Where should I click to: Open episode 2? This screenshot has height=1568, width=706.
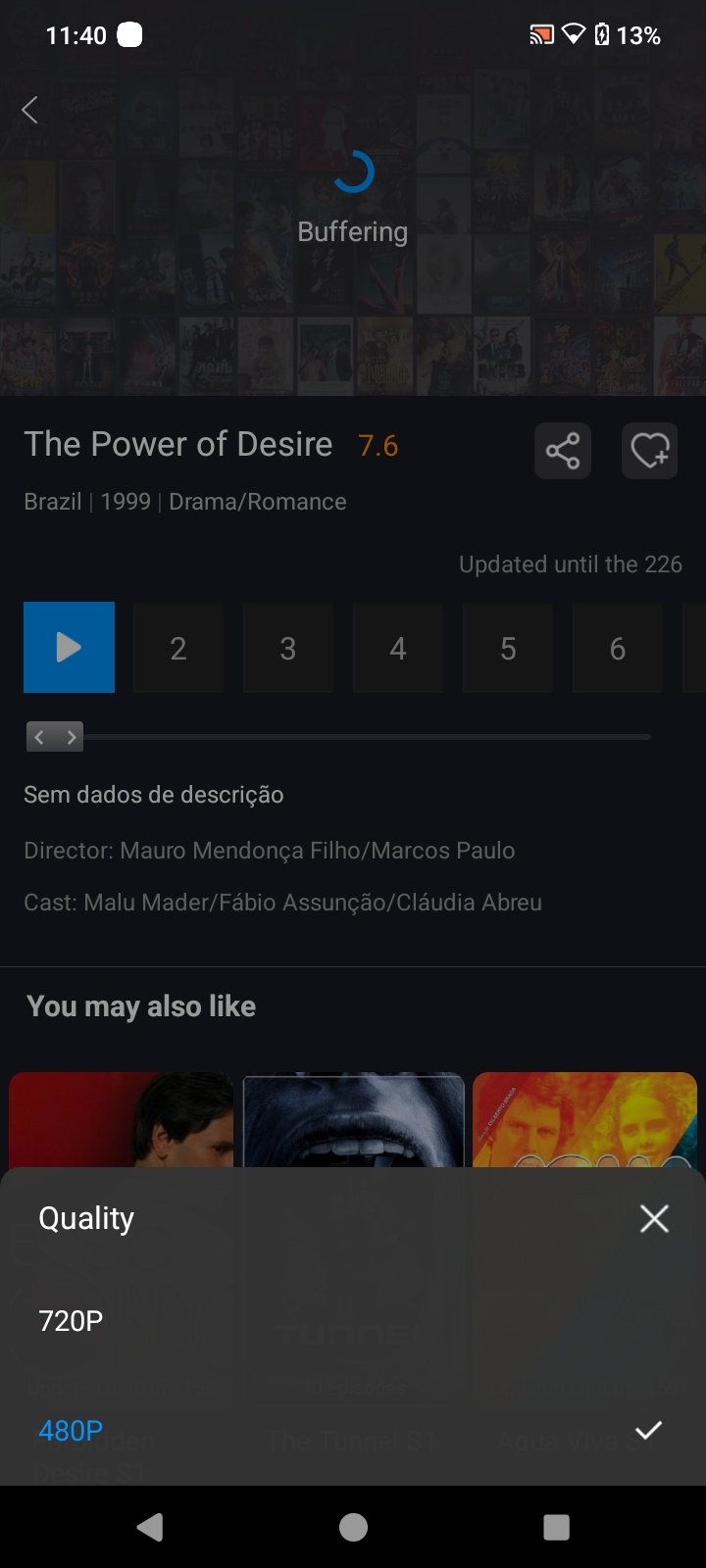[178, 648]
